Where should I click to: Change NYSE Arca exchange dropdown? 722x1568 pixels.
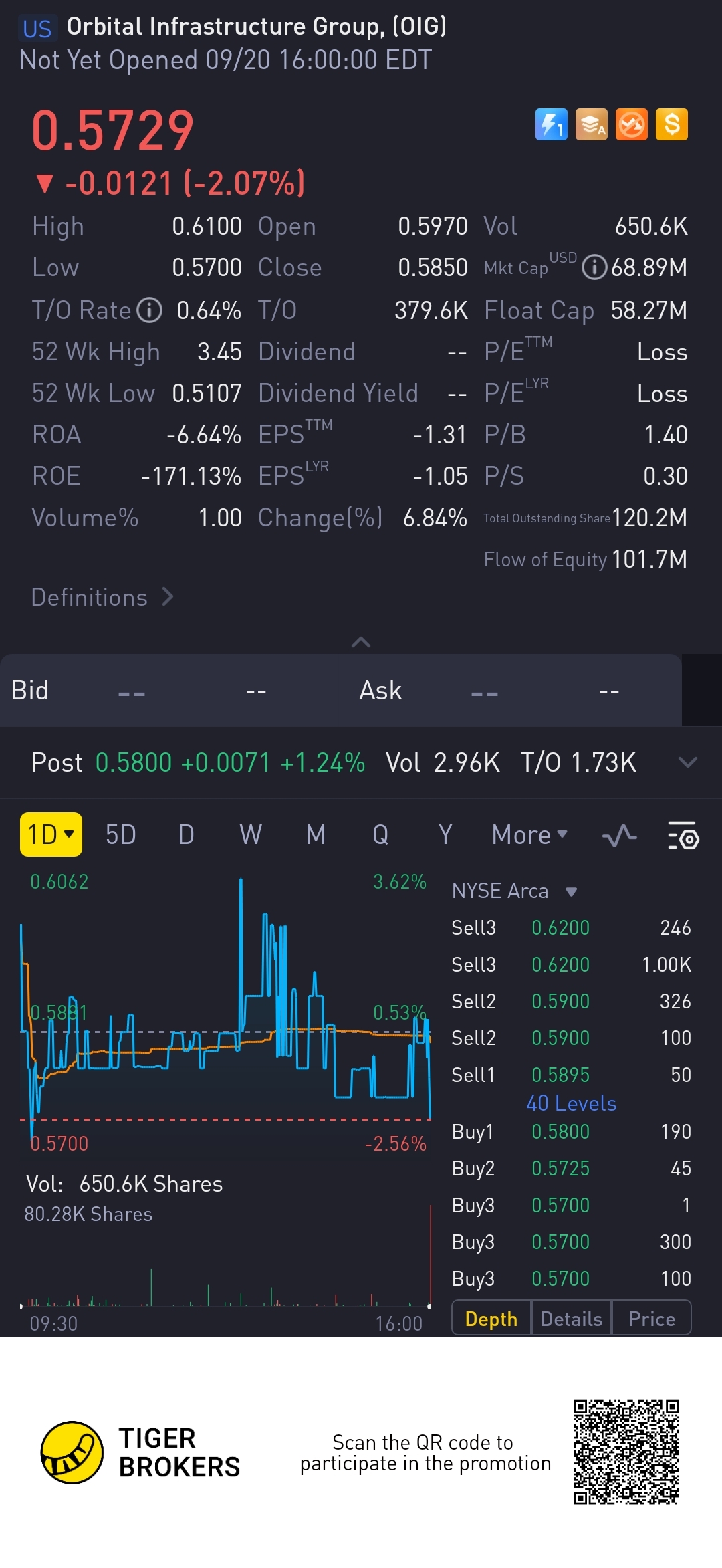tap(513, 891)
